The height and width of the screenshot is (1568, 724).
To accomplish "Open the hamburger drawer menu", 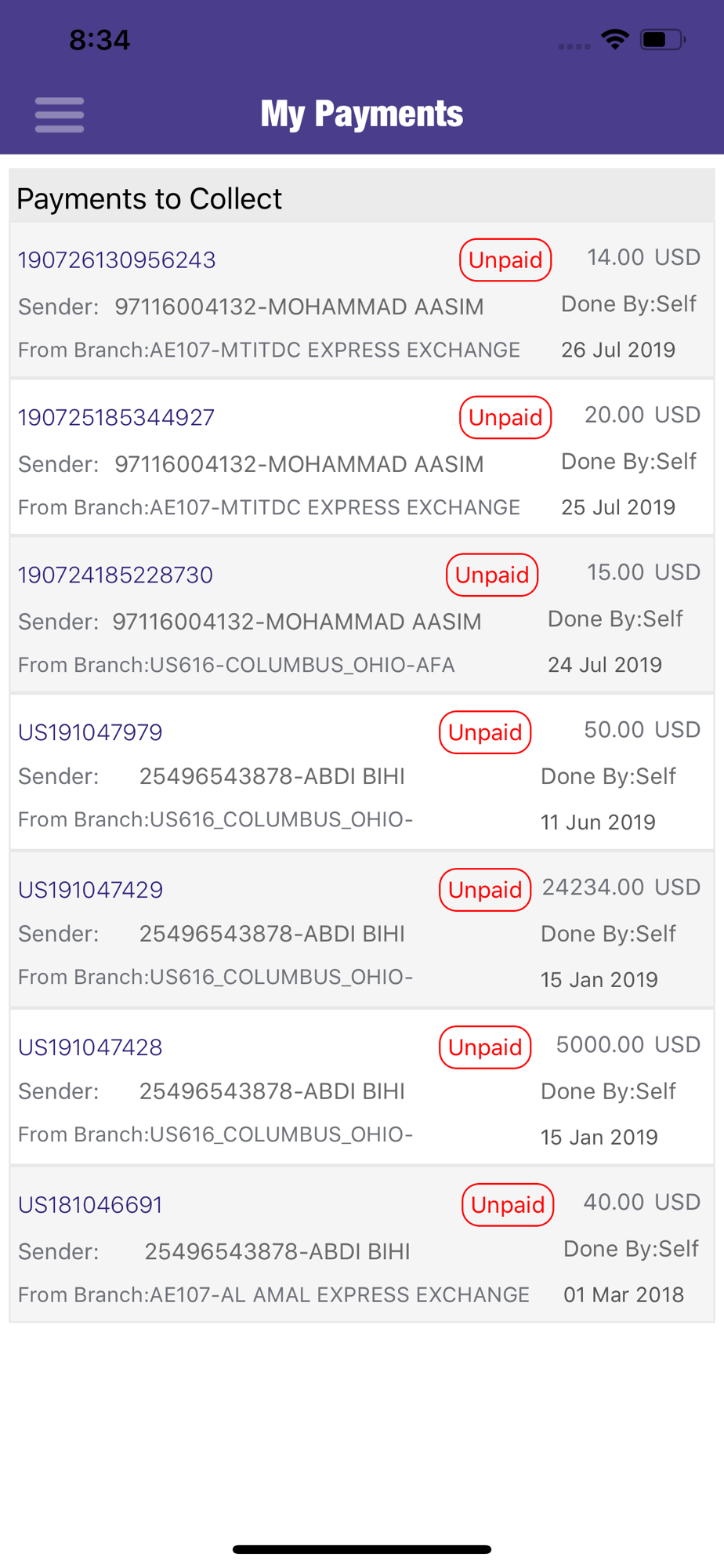I will tap(60, 115).
